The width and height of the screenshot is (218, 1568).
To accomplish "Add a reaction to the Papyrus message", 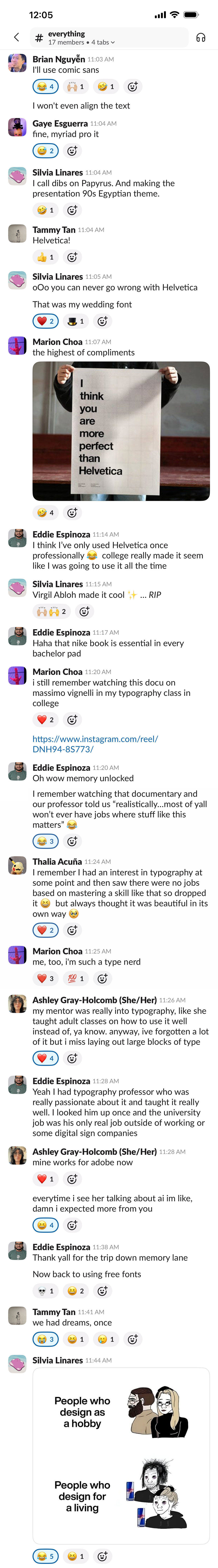I will point(72,210).
